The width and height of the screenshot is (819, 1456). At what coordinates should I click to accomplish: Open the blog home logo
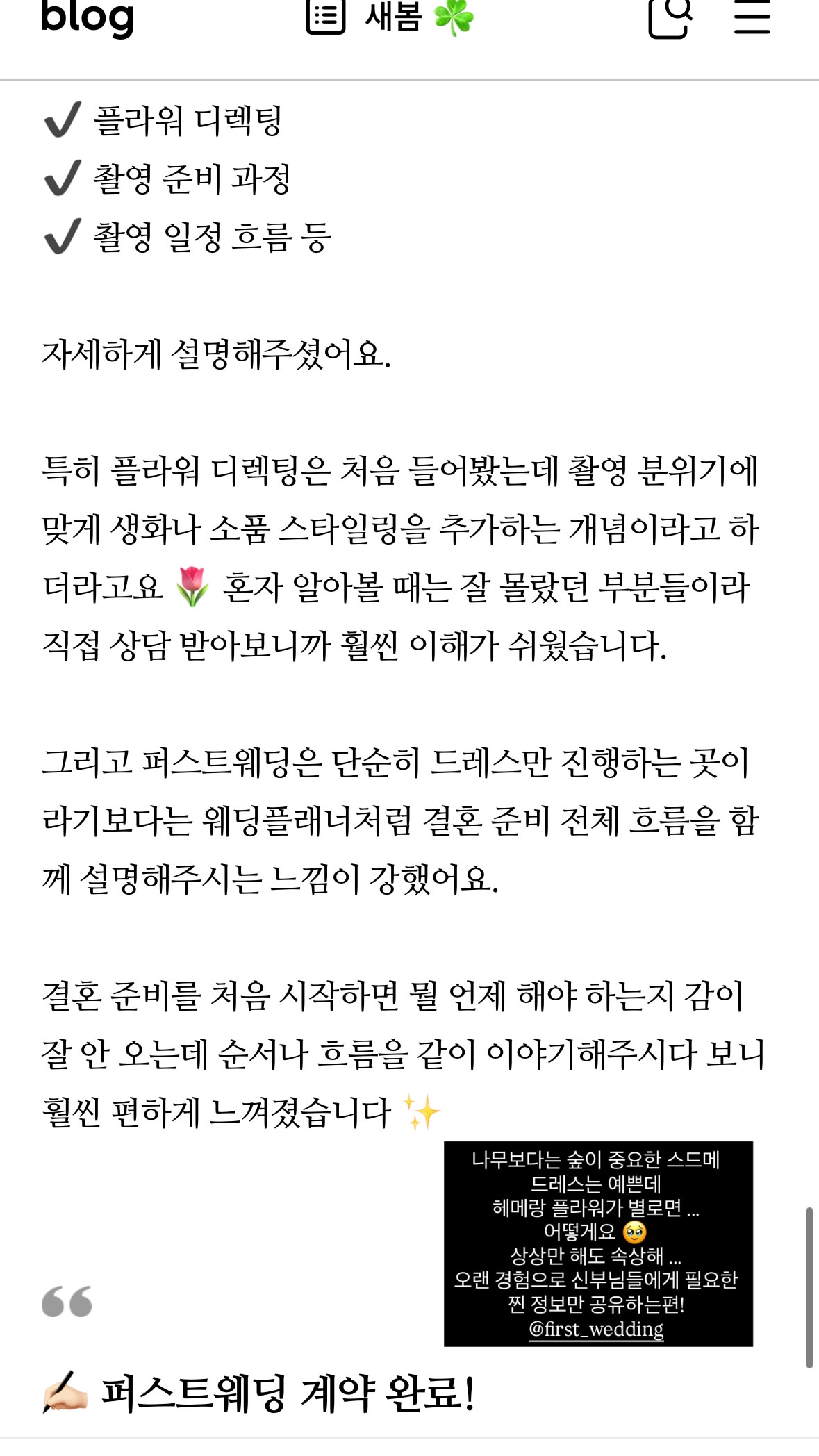[88, 18]
